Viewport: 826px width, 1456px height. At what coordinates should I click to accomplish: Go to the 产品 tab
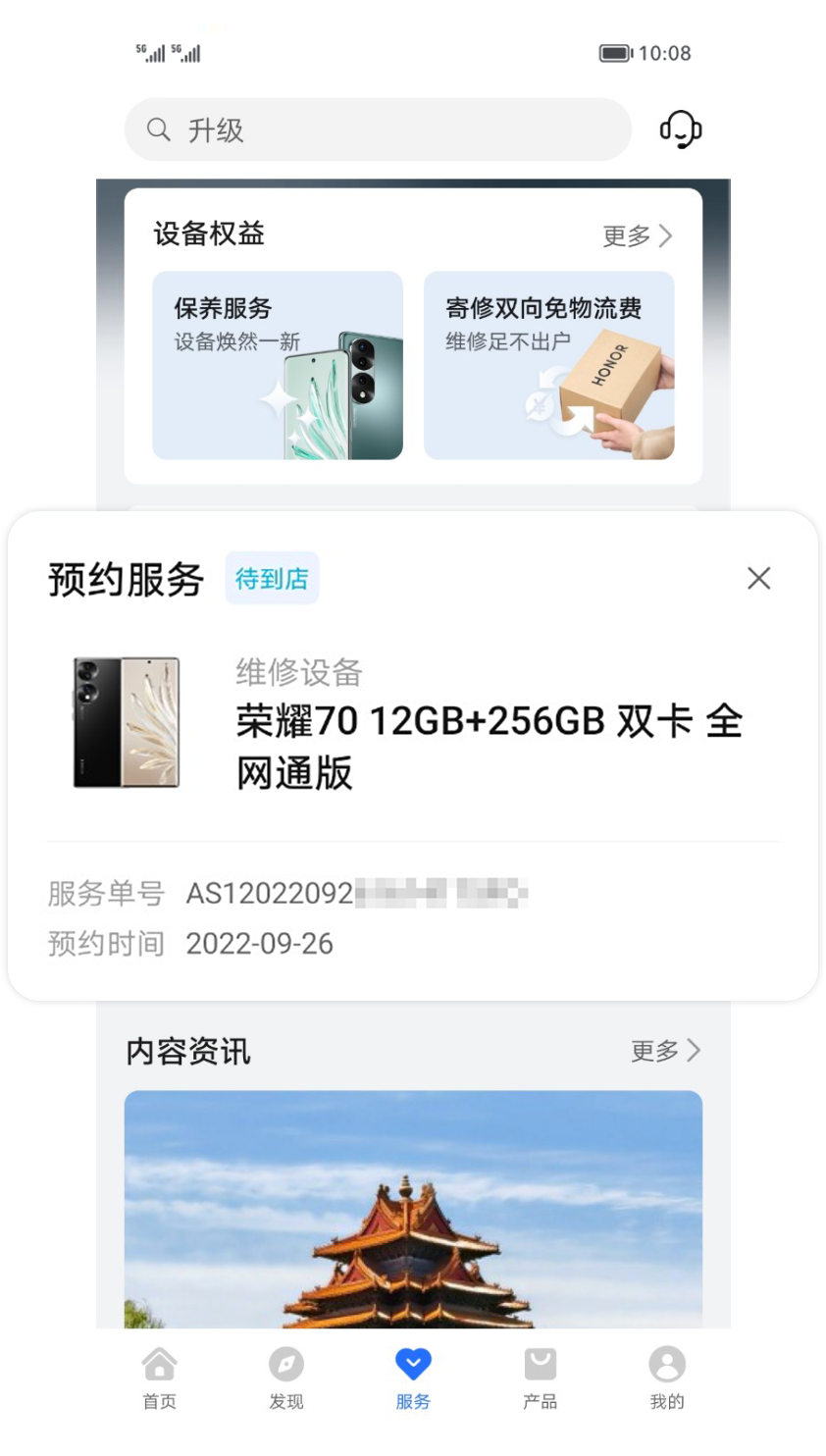point(540,1377)
